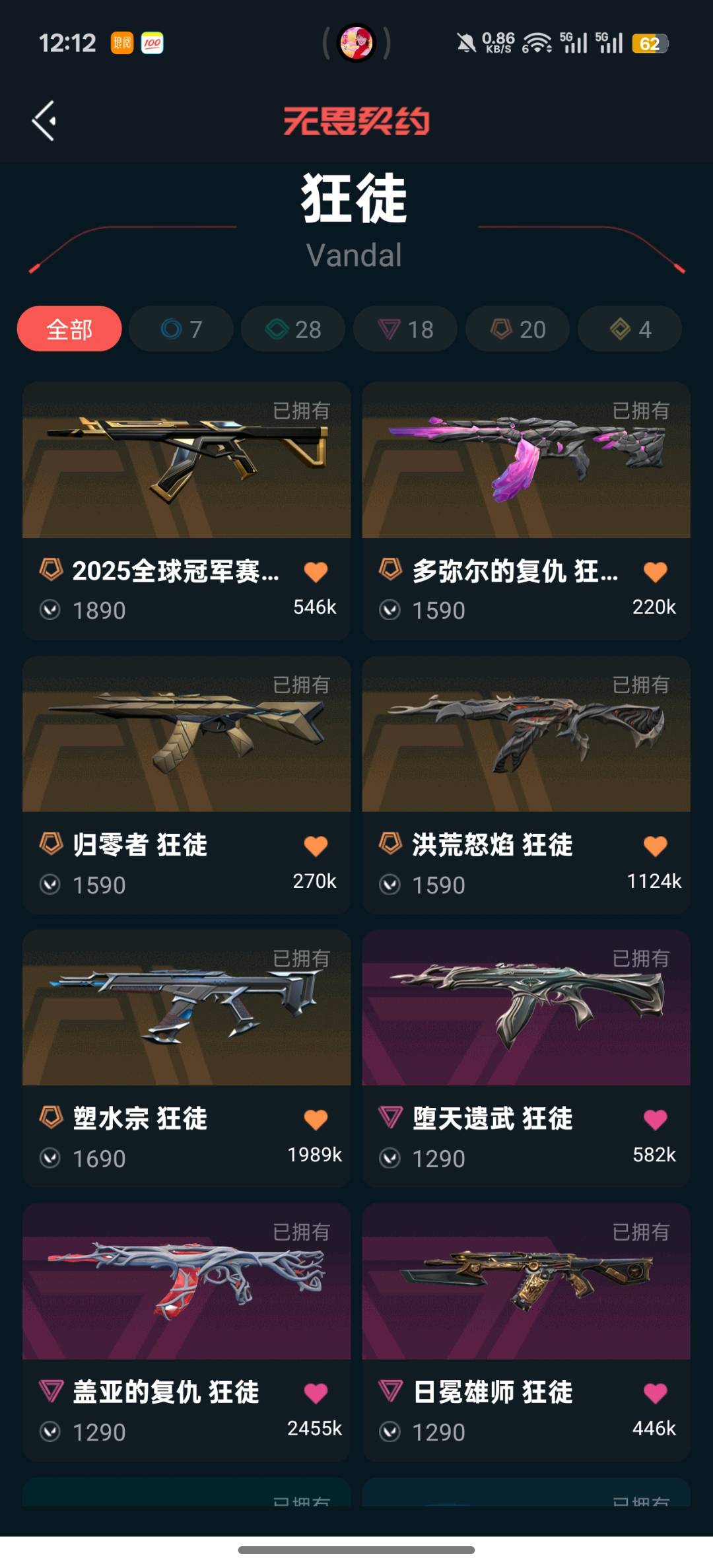Filter skins by the green tier showing 28
713x1568 pixels.
click(293, 329)
